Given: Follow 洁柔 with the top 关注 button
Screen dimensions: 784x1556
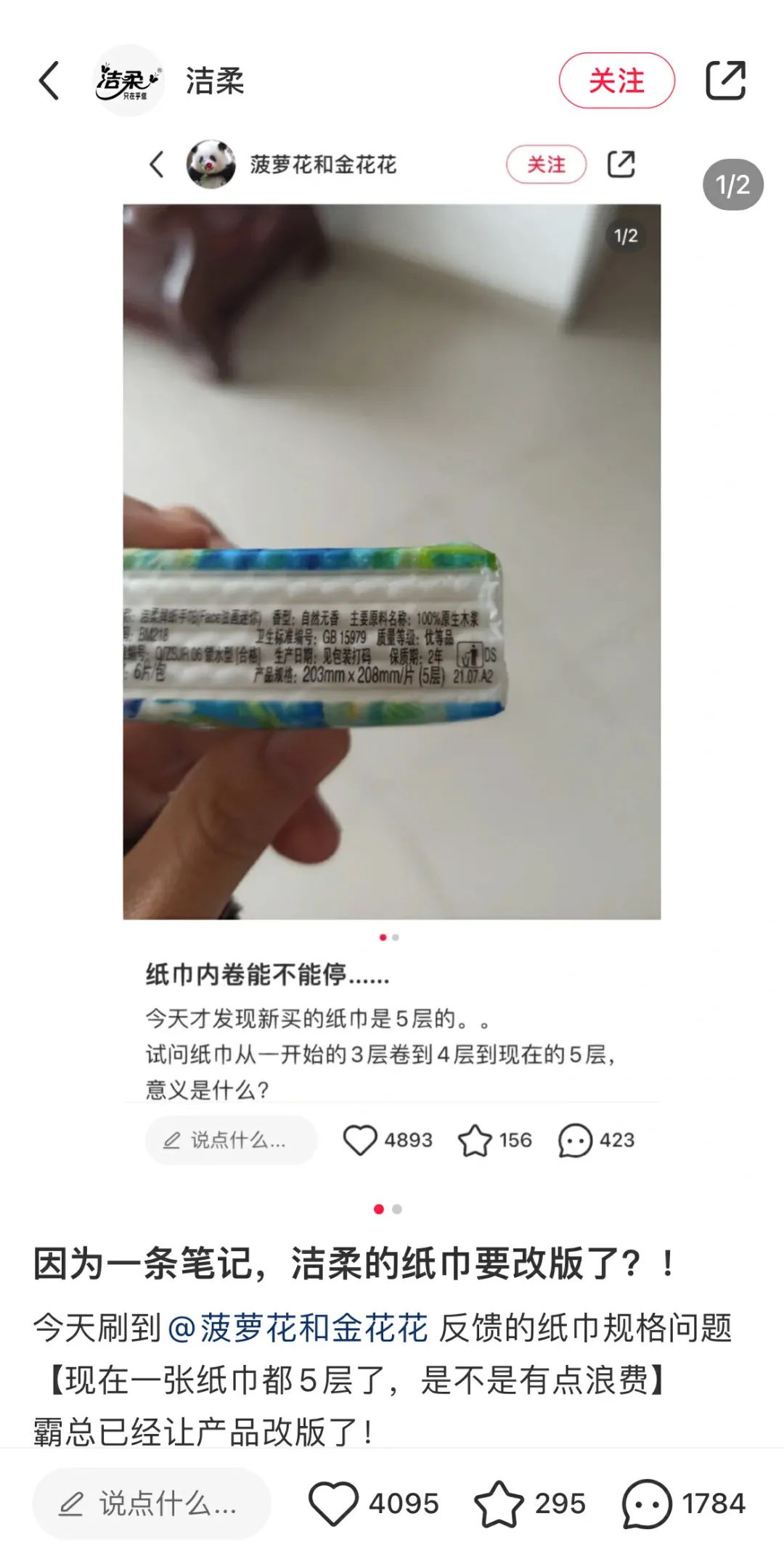Looking at the screenshot, I should (x=616, y=81).
